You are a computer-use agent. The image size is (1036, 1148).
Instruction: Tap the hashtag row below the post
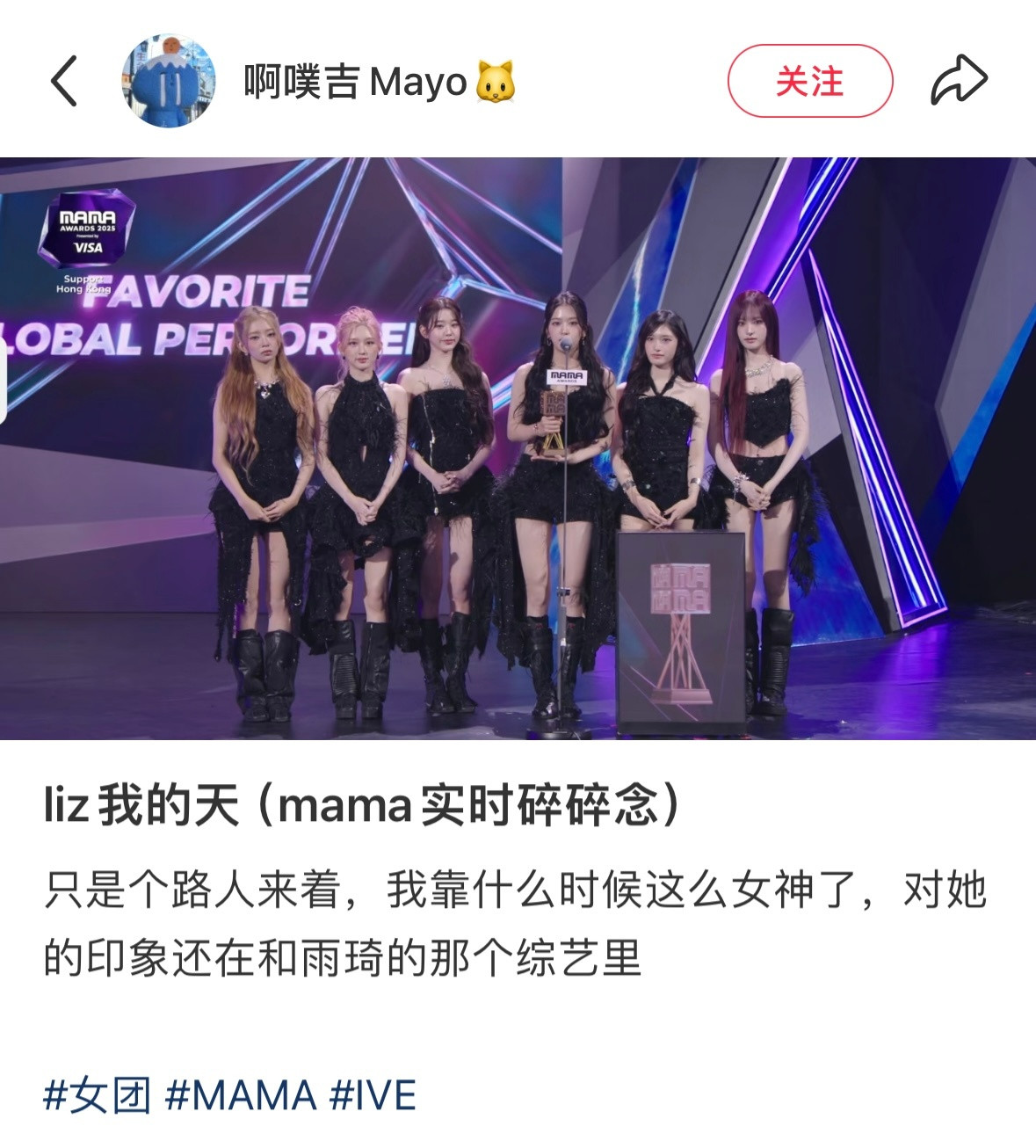[237, 1094]
